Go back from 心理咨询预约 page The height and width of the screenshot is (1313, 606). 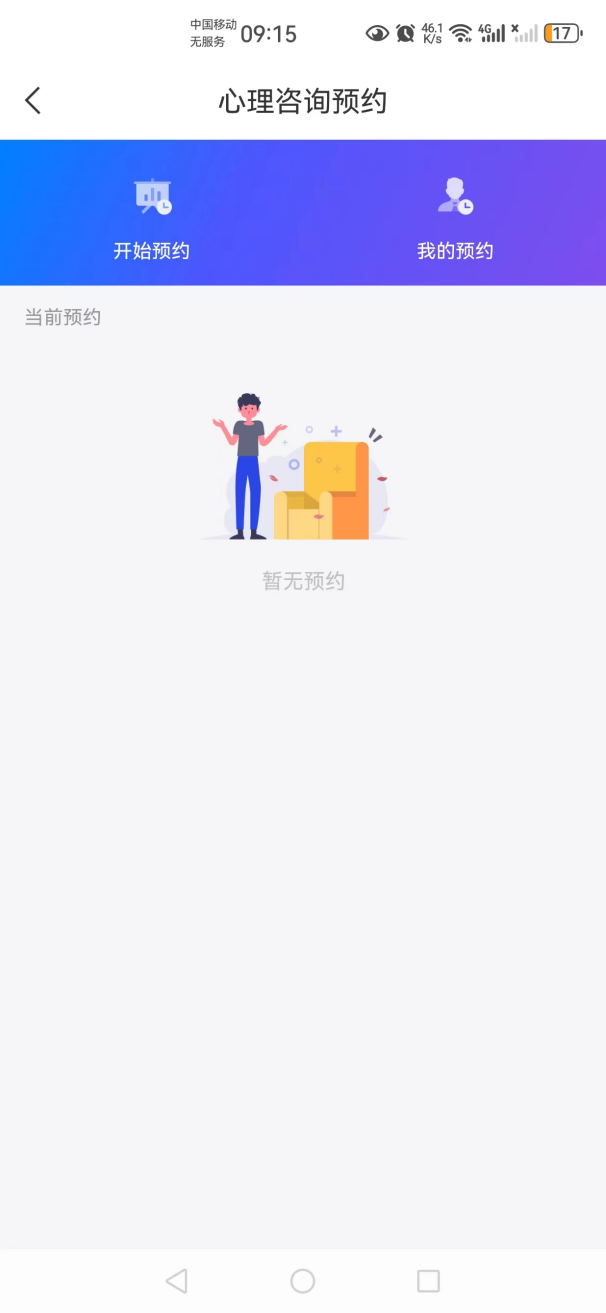(x=33, y=100)
